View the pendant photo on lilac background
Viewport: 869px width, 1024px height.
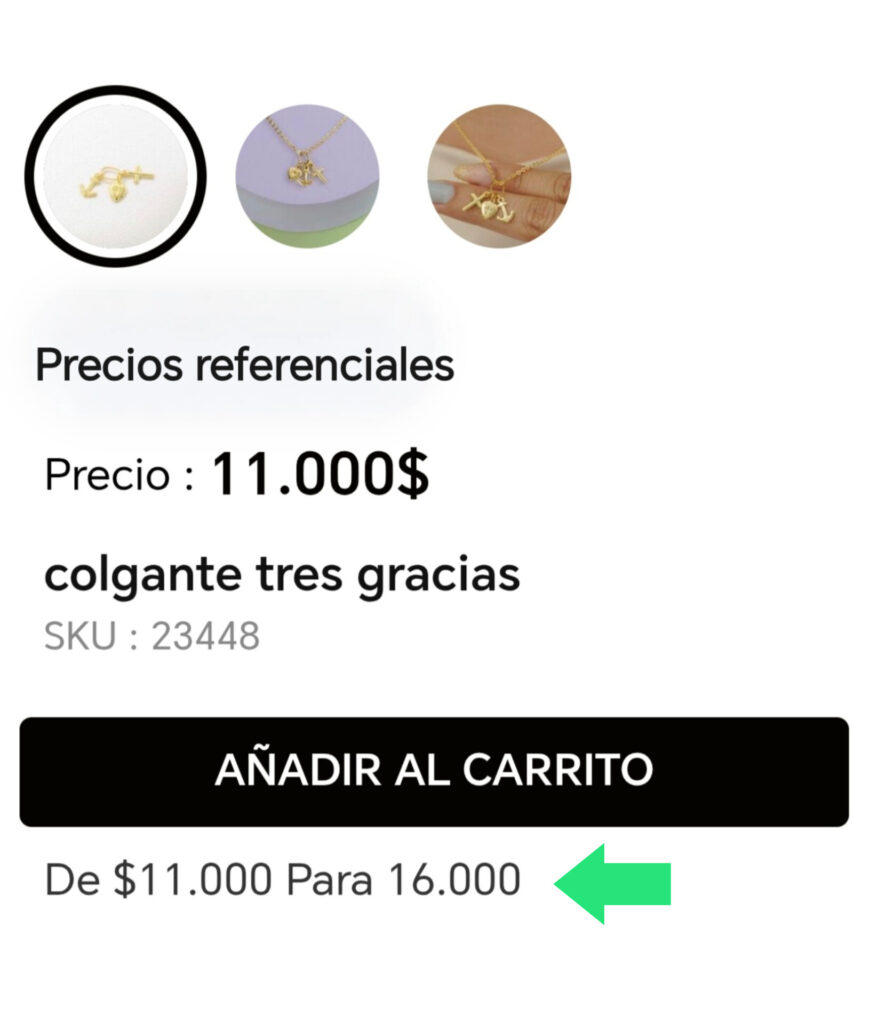tap(307, 176)
